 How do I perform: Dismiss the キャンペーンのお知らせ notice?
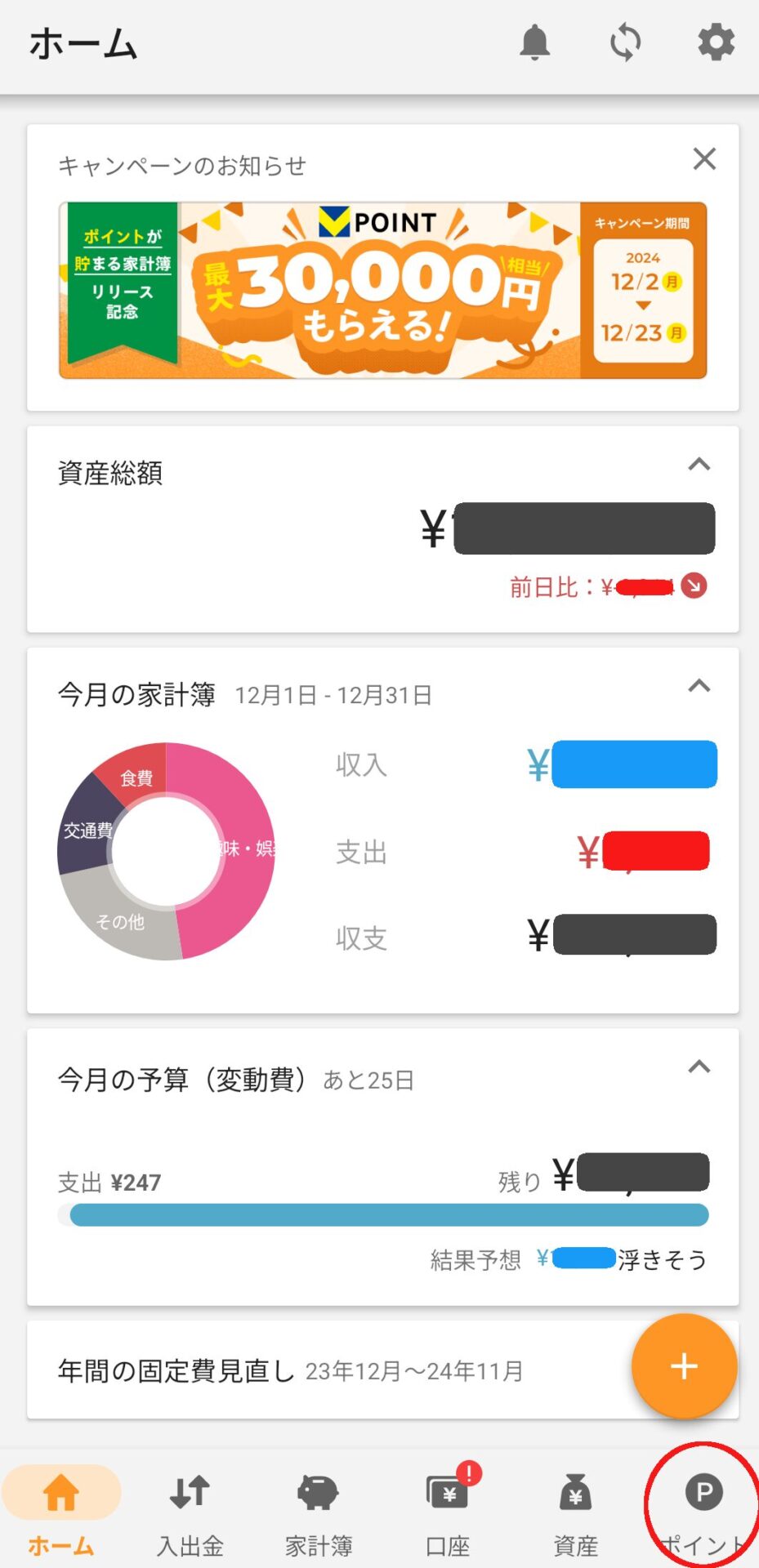click(703, 159)
